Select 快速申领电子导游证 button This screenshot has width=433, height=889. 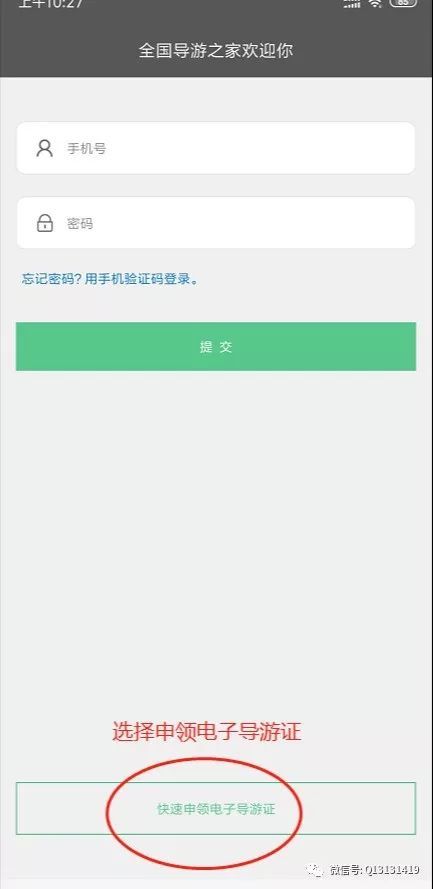click(216, 809)
